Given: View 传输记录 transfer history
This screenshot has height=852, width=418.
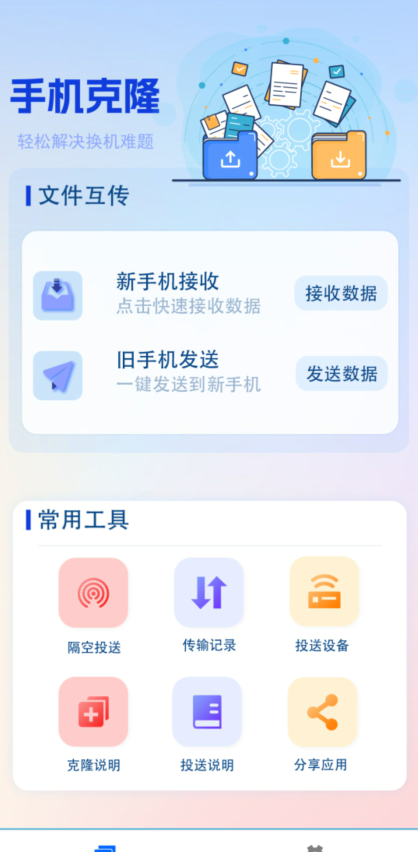Looking at the screenshot, I should [x=209, y=605].
